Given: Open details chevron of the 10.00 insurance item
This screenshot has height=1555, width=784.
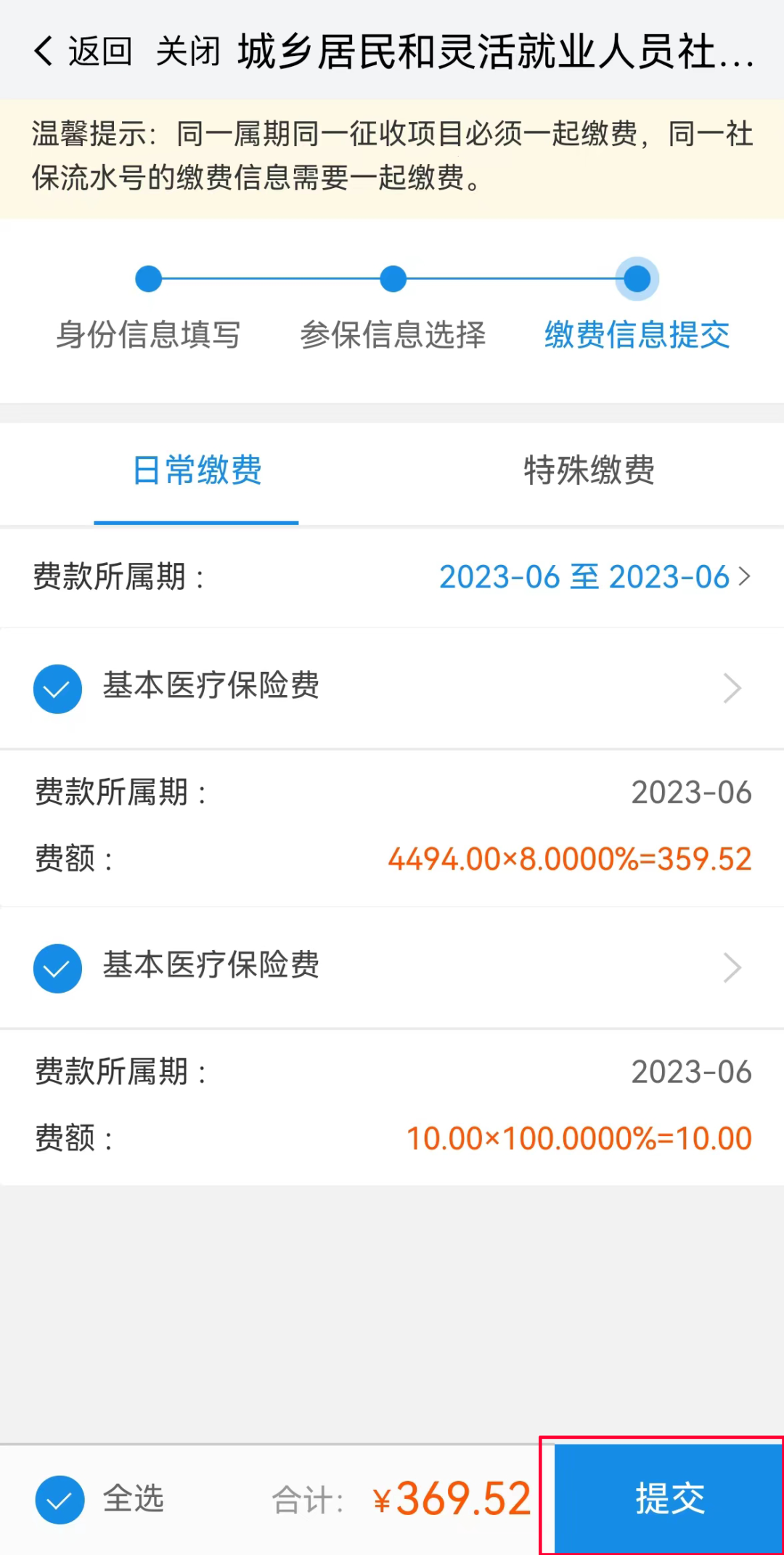Looking at the screenshot, I should tap(732, 967).
